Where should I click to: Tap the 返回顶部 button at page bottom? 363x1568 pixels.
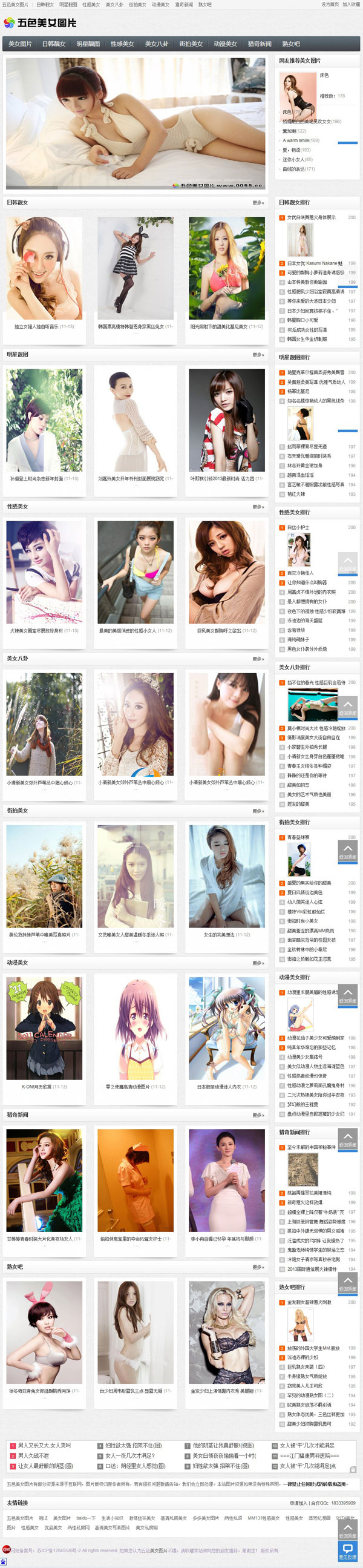pos(348,1527)
